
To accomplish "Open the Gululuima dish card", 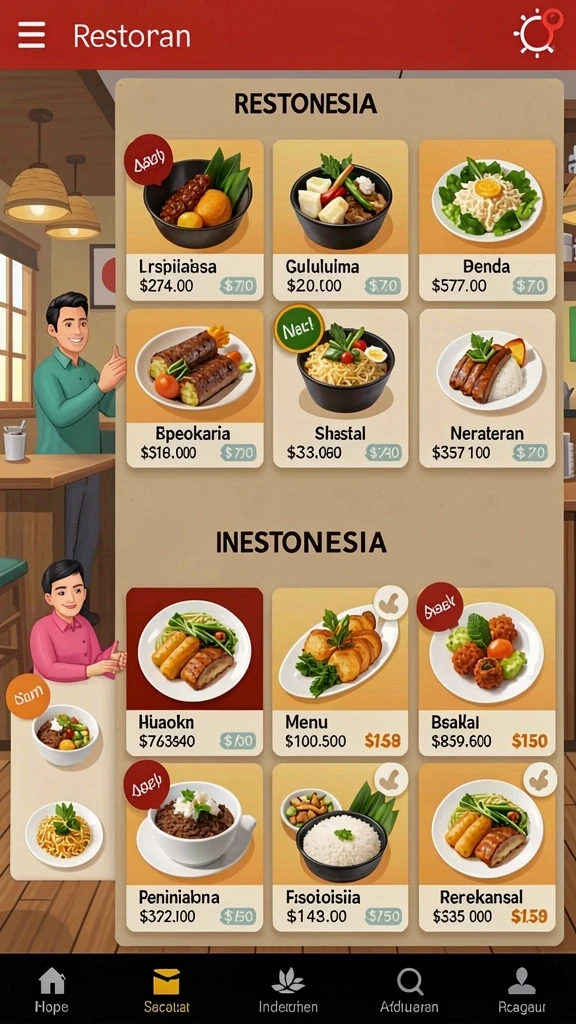I will click(340, 219).
